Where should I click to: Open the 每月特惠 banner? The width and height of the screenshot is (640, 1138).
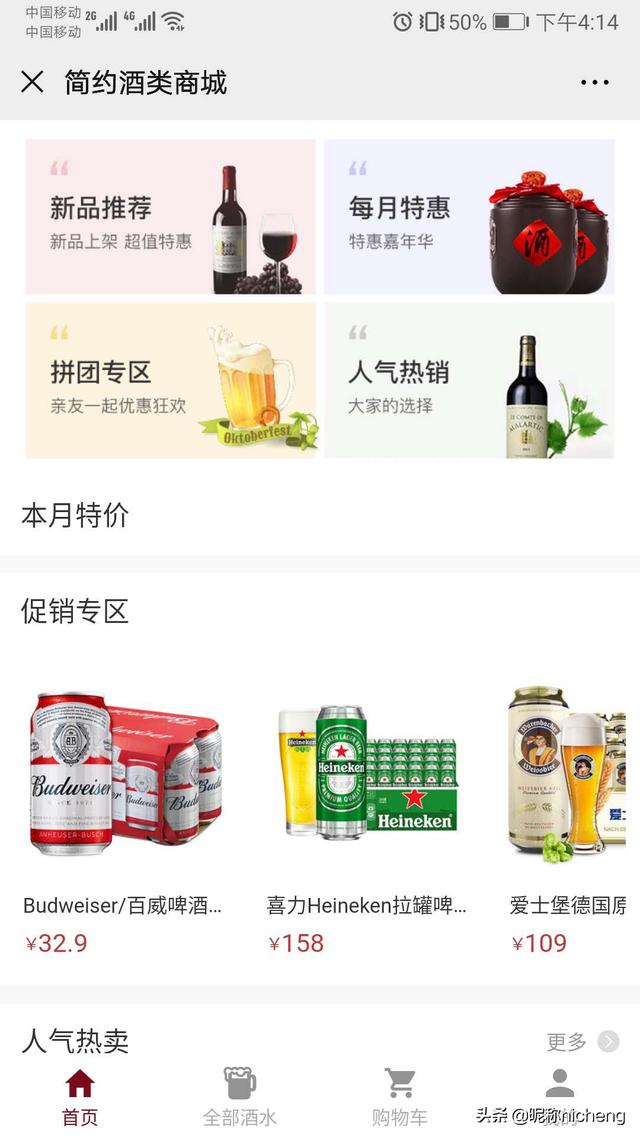point(469,216)
